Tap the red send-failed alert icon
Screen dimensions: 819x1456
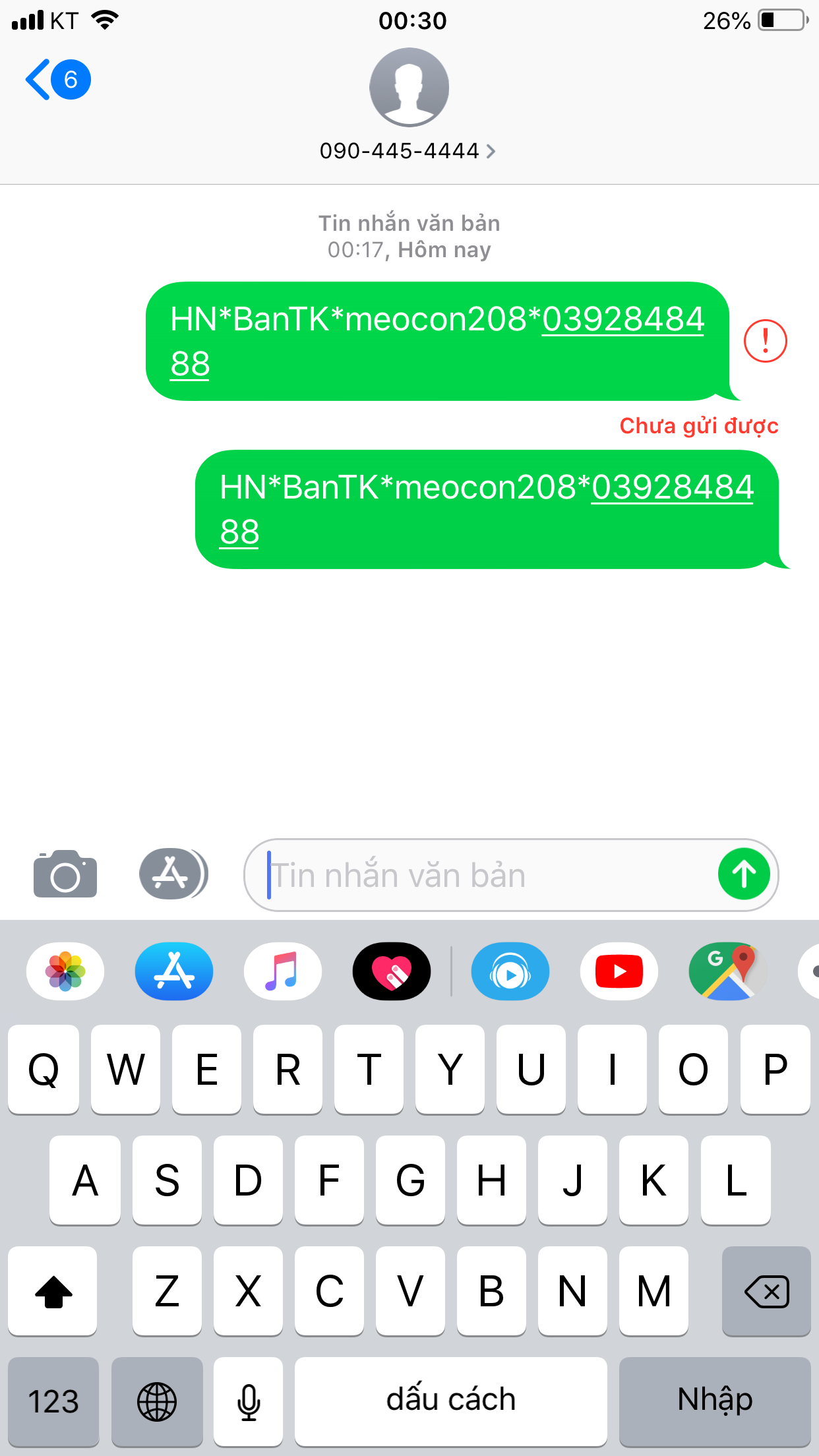click(765, 341)
